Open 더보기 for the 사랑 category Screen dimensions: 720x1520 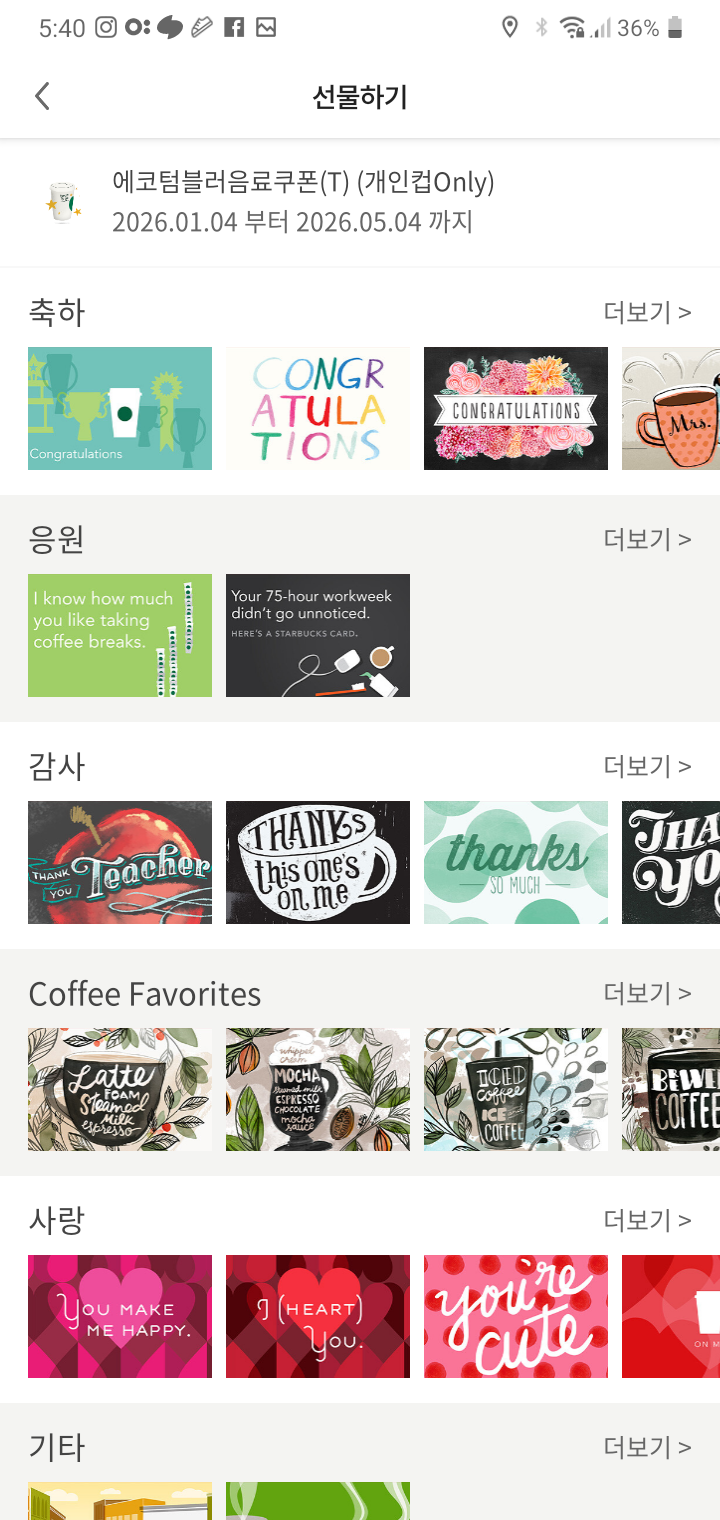[x=647, y=1220]
